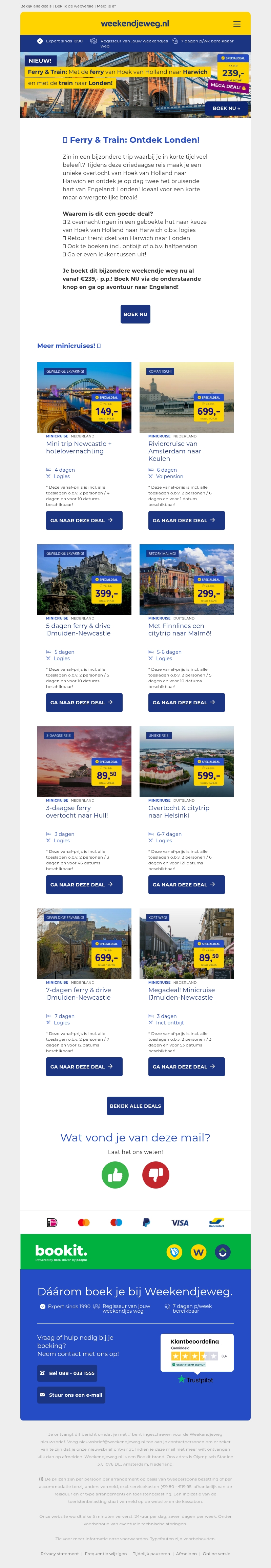This screenshot has width=271, height=1568.
Task: Open Bekijk de webversie at the top
Action: pos(75,6)
